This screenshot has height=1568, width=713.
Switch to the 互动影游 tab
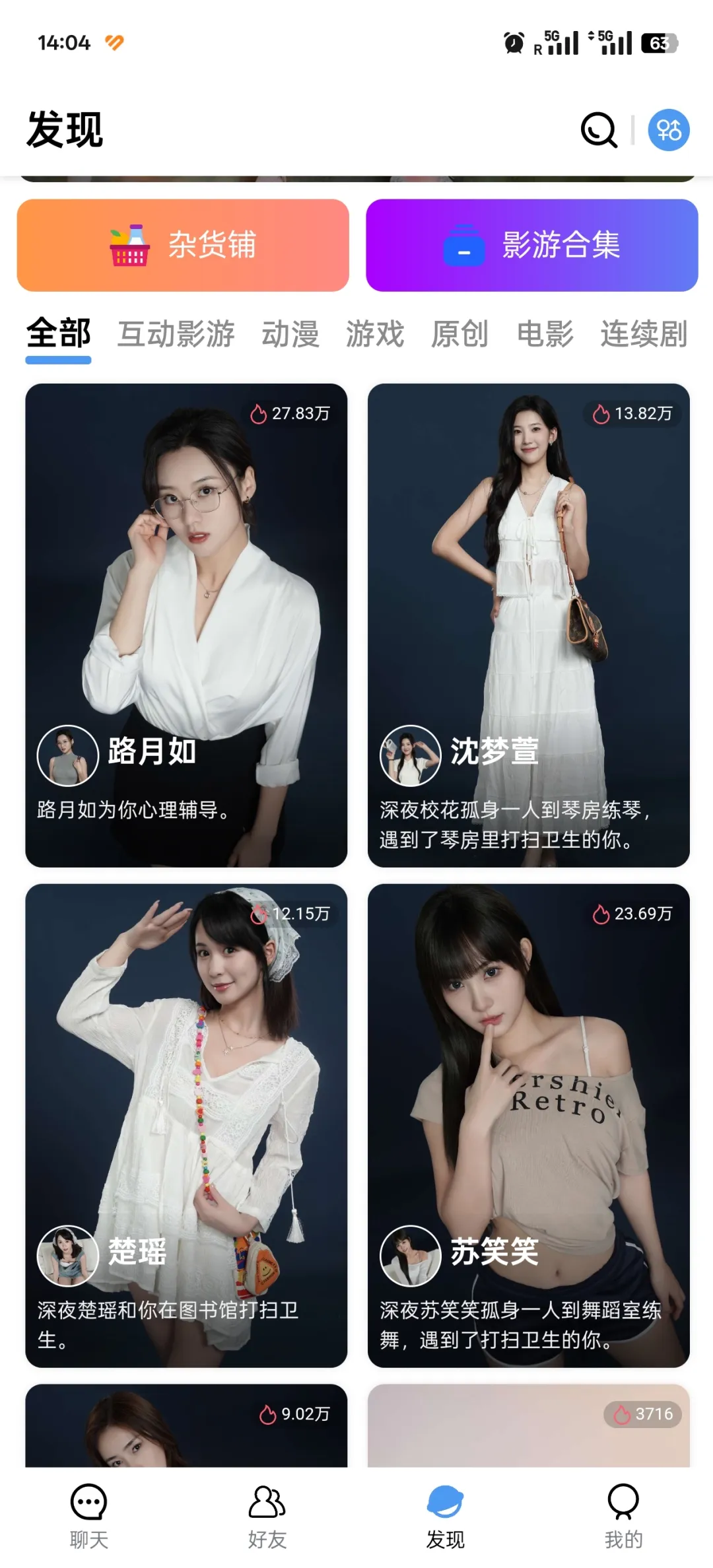tap(176, 334)
